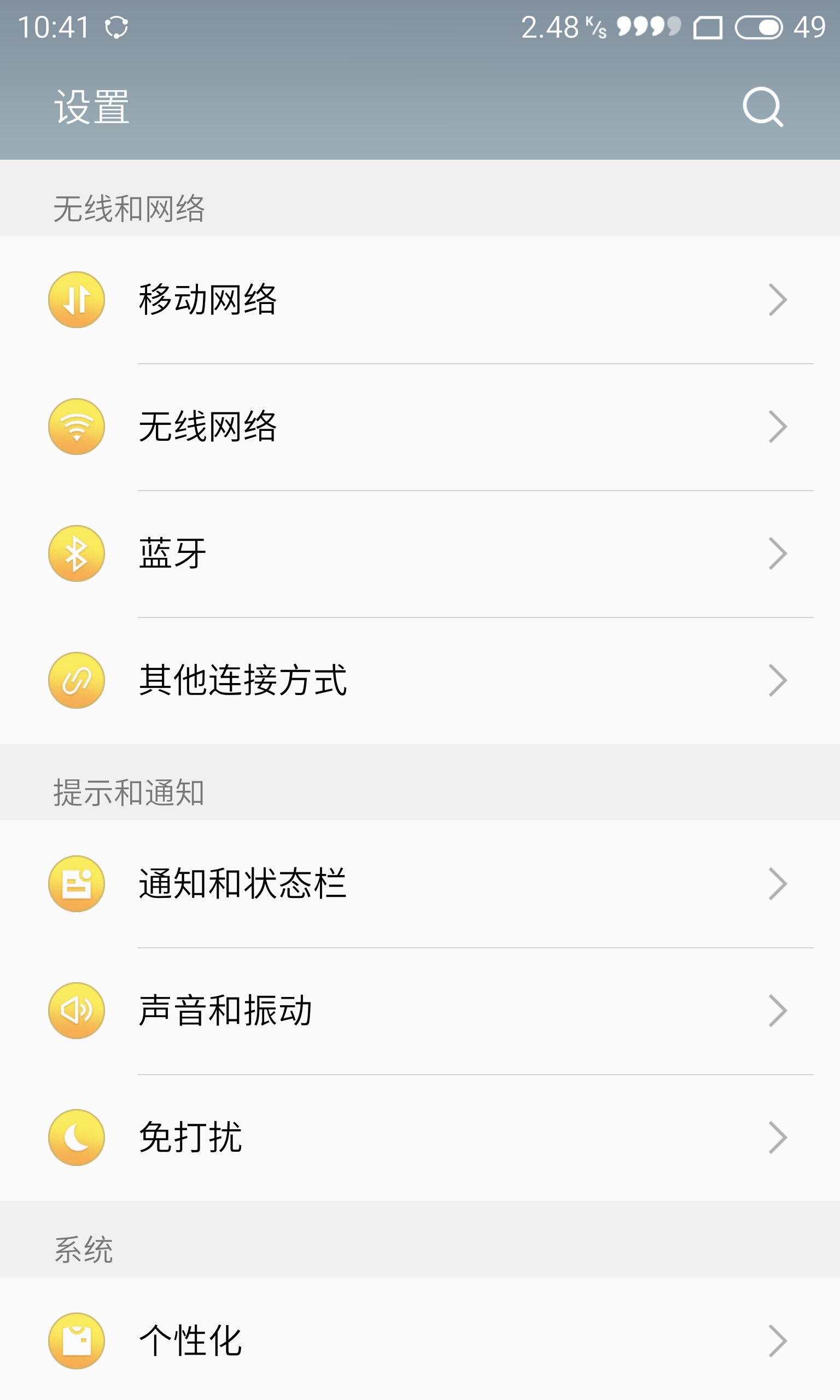
Task: Go to 蓝牙 settings
Action: (420, 553)
